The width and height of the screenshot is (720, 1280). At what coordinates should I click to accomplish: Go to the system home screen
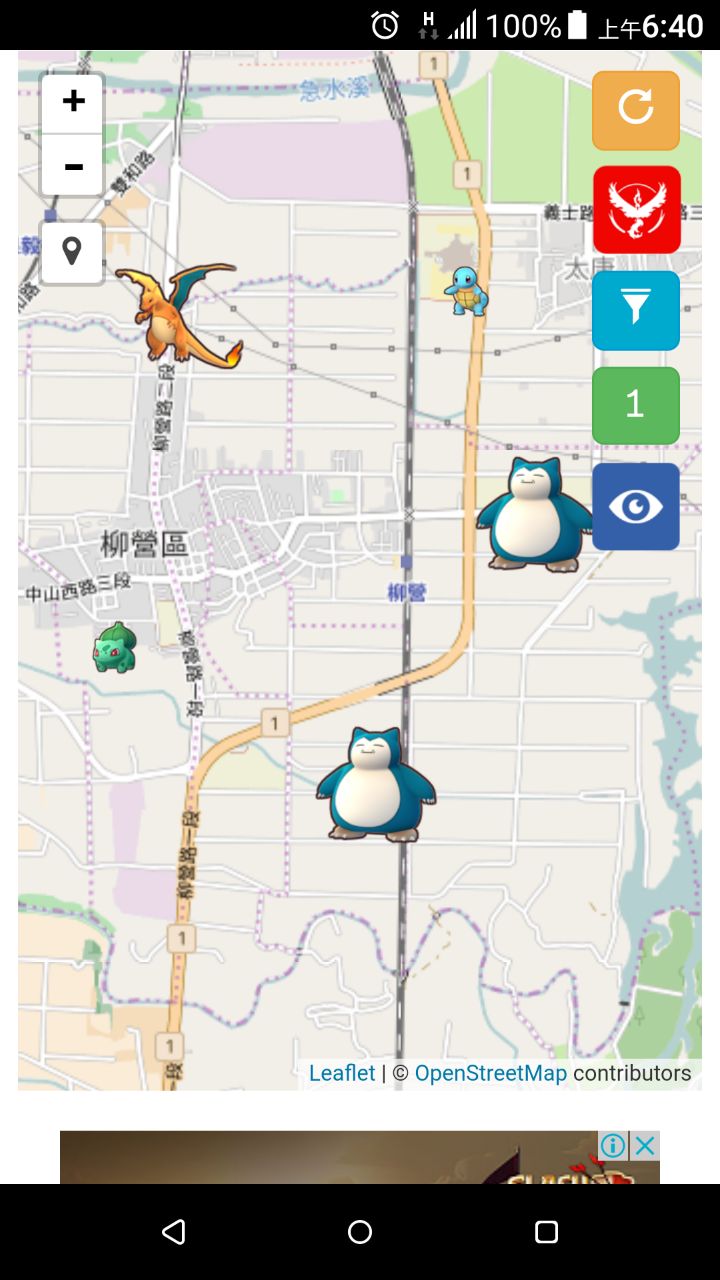[360, 1232]
